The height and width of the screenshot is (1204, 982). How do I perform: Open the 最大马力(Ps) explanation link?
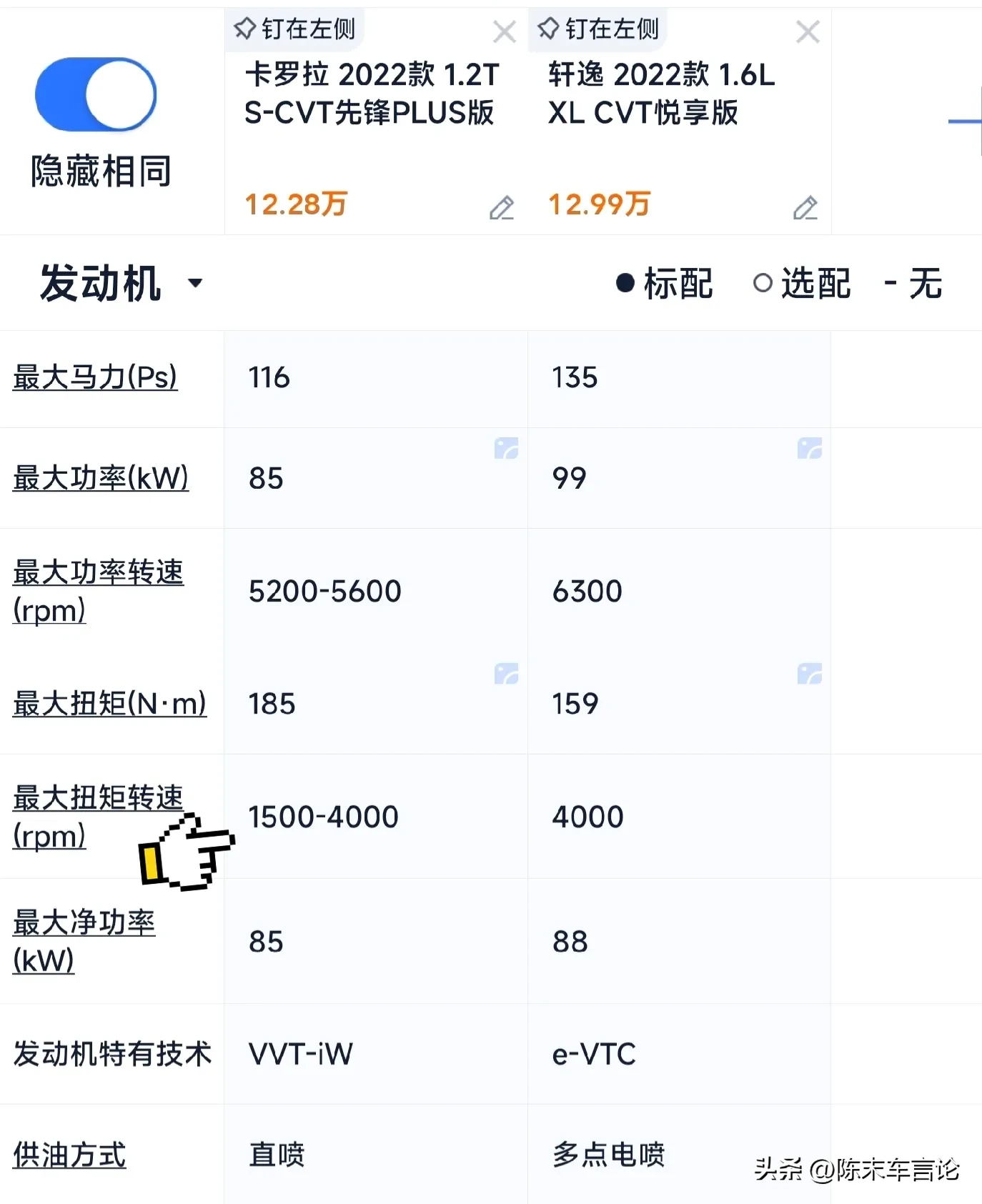(x=95, y=377)
